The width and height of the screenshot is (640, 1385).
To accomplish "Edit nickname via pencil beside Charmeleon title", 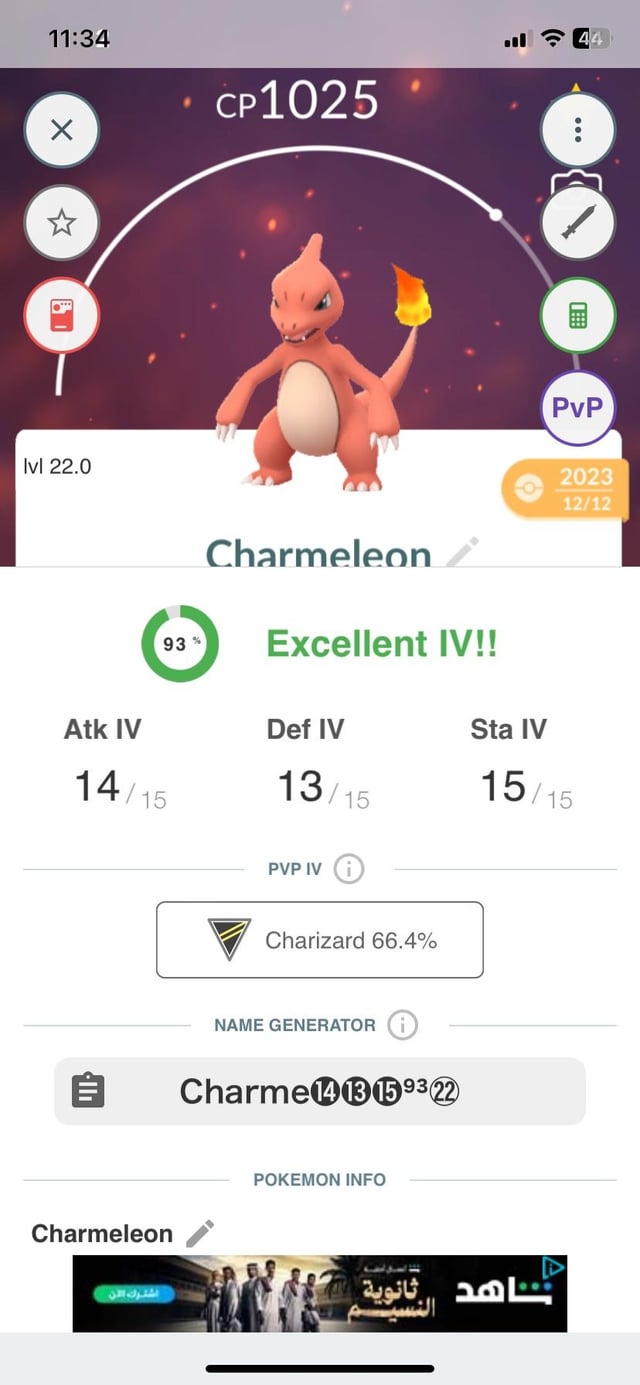I will tap(462, 551).
